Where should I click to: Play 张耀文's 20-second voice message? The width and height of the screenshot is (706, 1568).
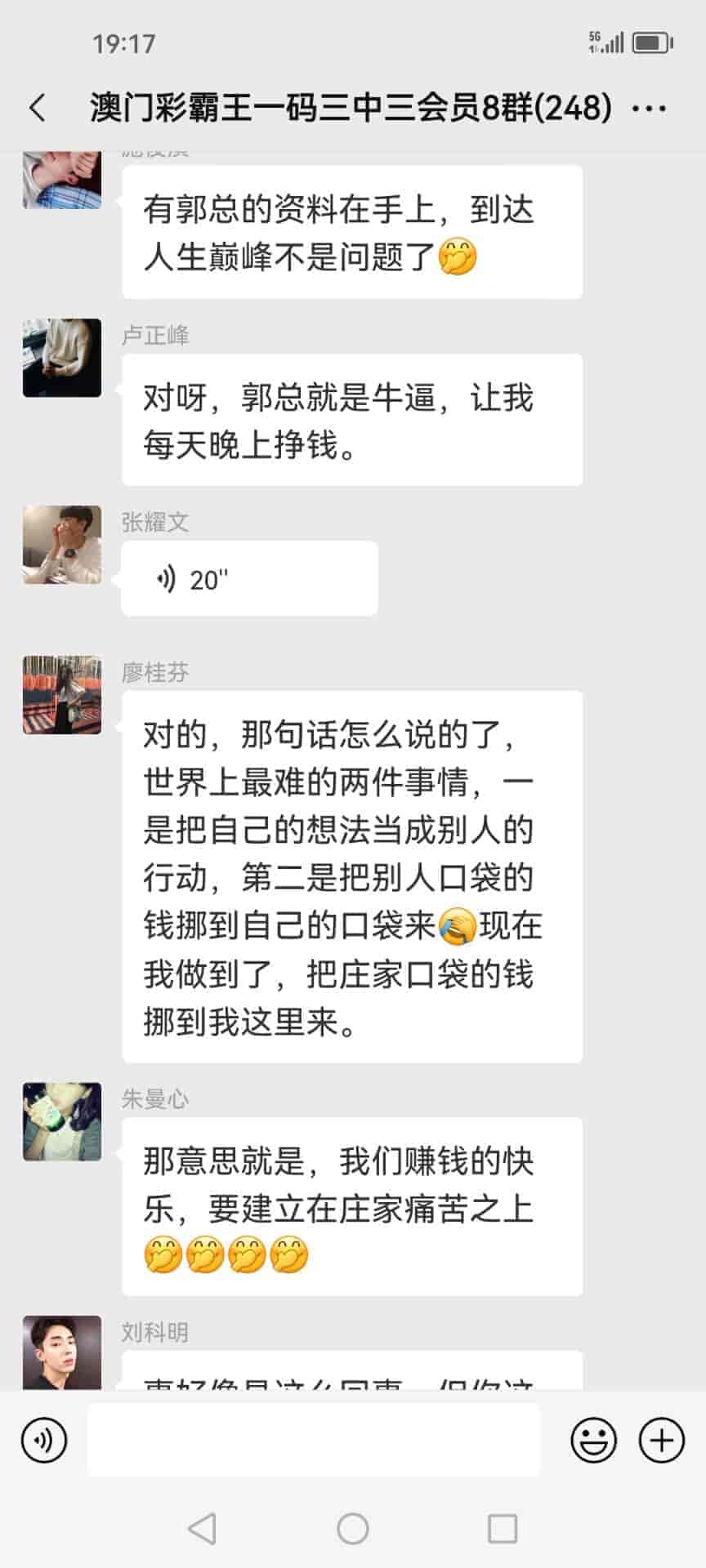[248, 579]
